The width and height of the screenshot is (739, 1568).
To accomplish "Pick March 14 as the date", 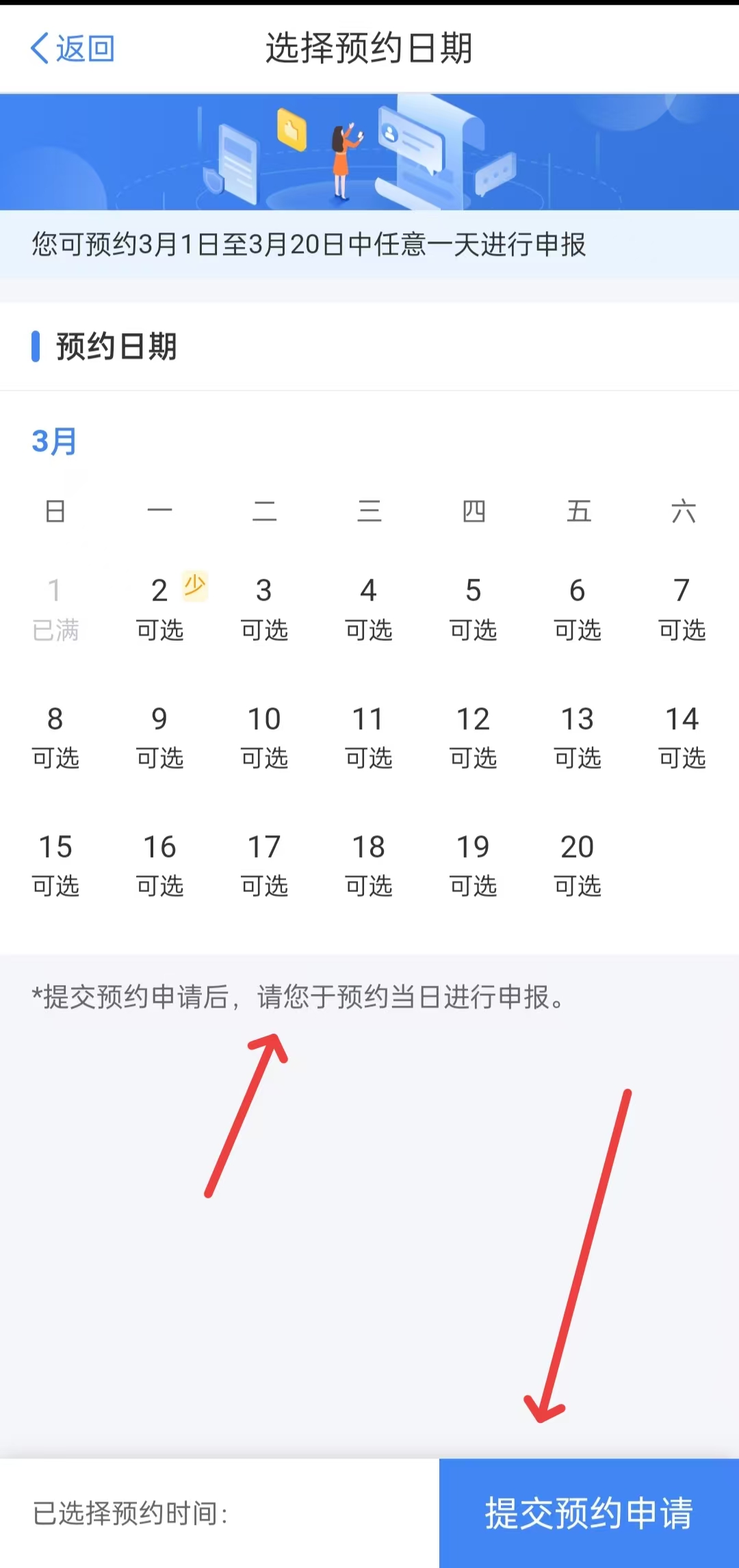I will pyautogui.click(x=682, y=736).
